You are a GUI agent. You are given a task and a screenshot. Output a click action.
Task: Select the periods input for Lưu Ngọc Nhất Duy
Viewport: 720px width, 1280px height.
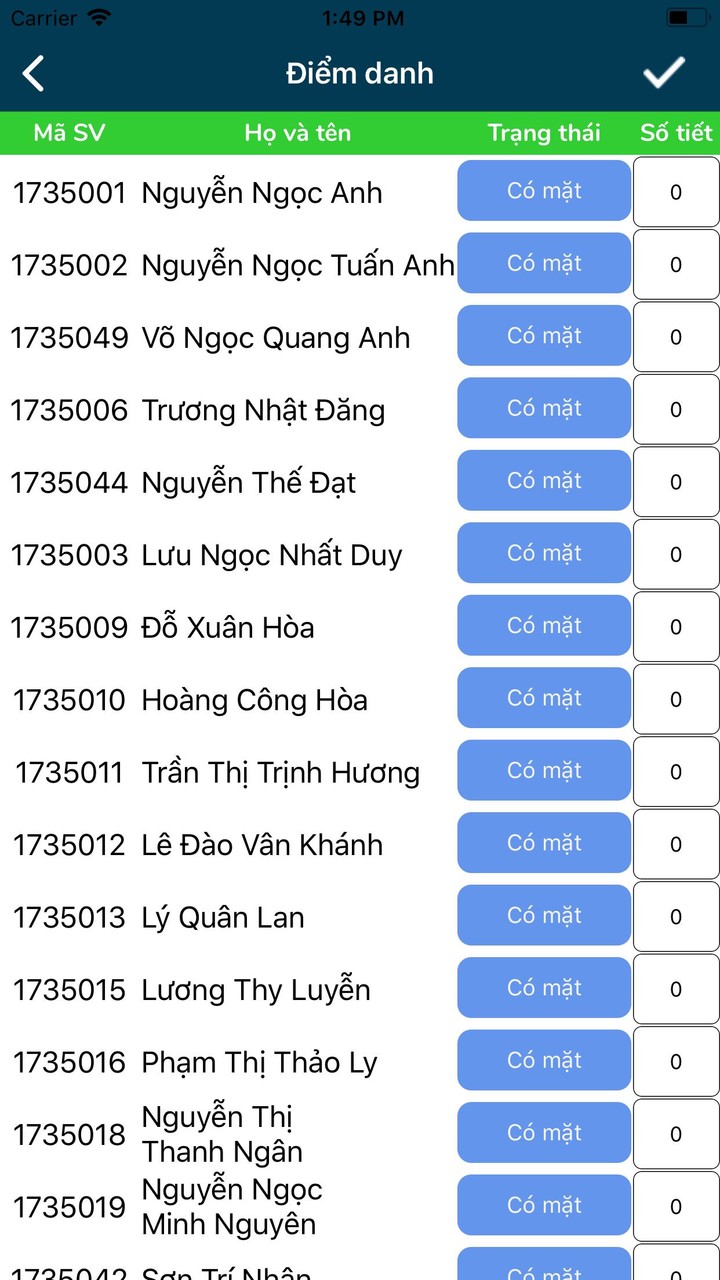tap(676, 553)
